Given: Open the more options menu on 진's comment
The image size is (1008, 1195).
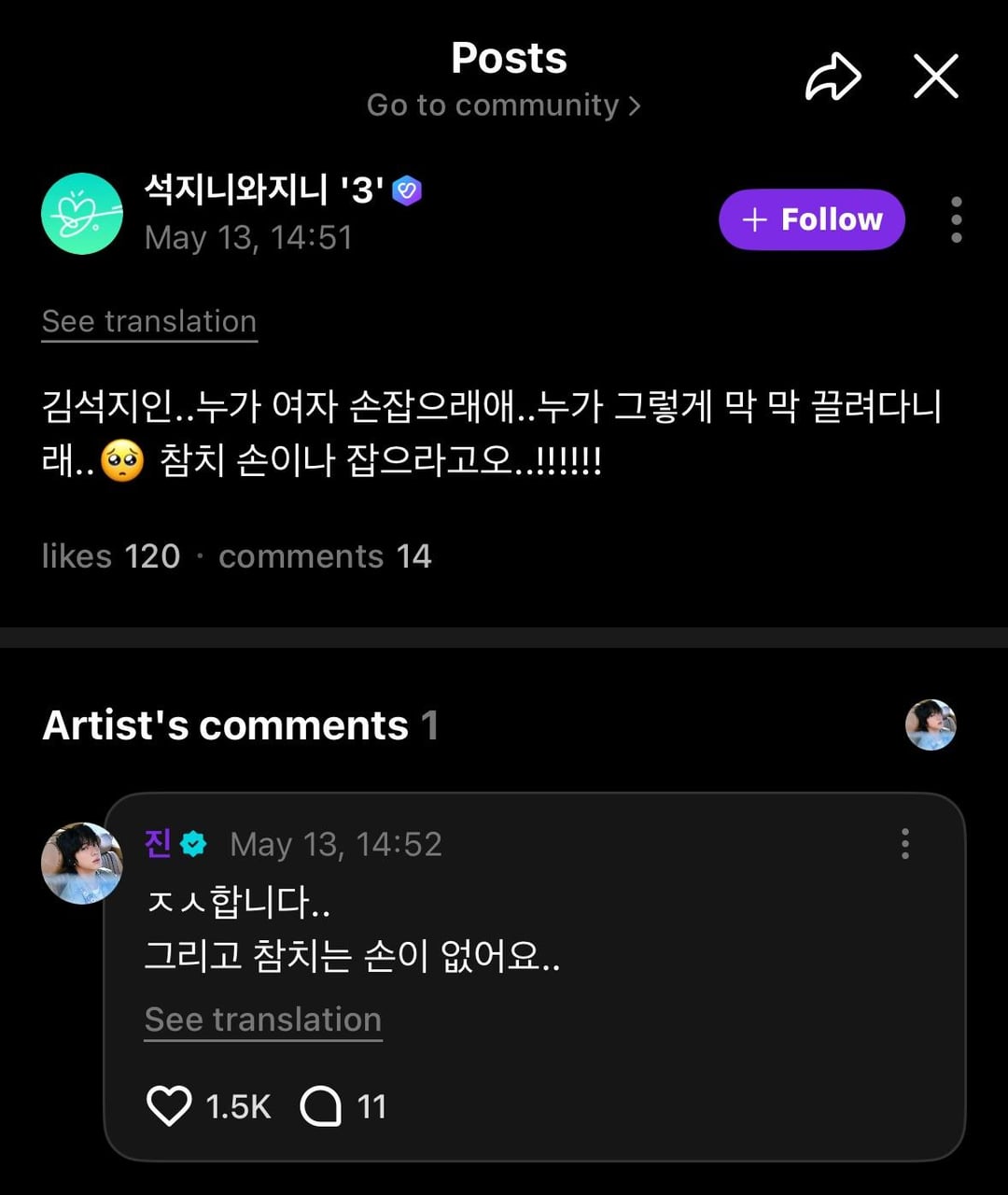Looking at the screenshot, I should [x=904, y=844].
